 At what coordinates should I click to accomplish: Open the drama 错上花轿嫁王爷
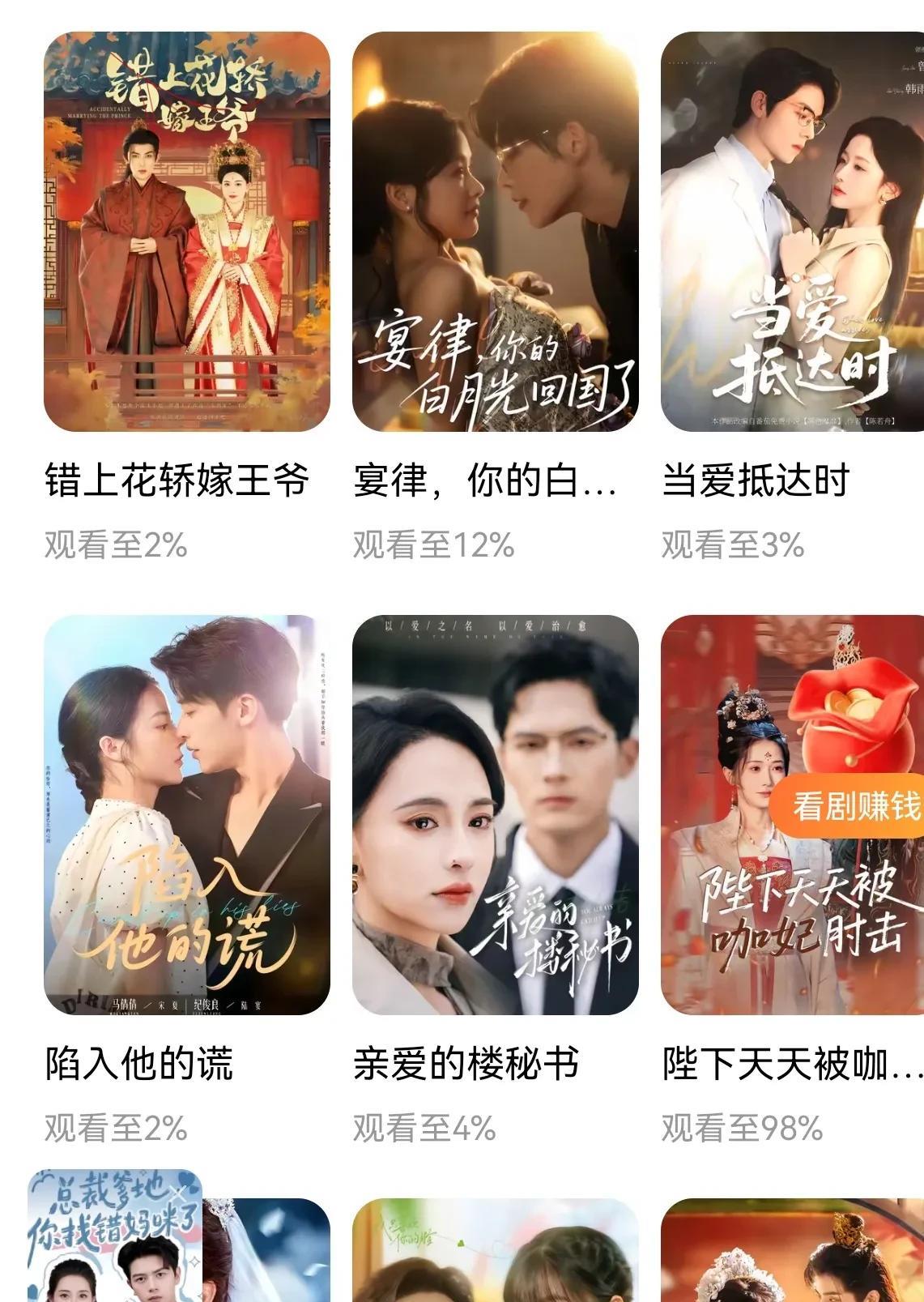pos(186,232)
